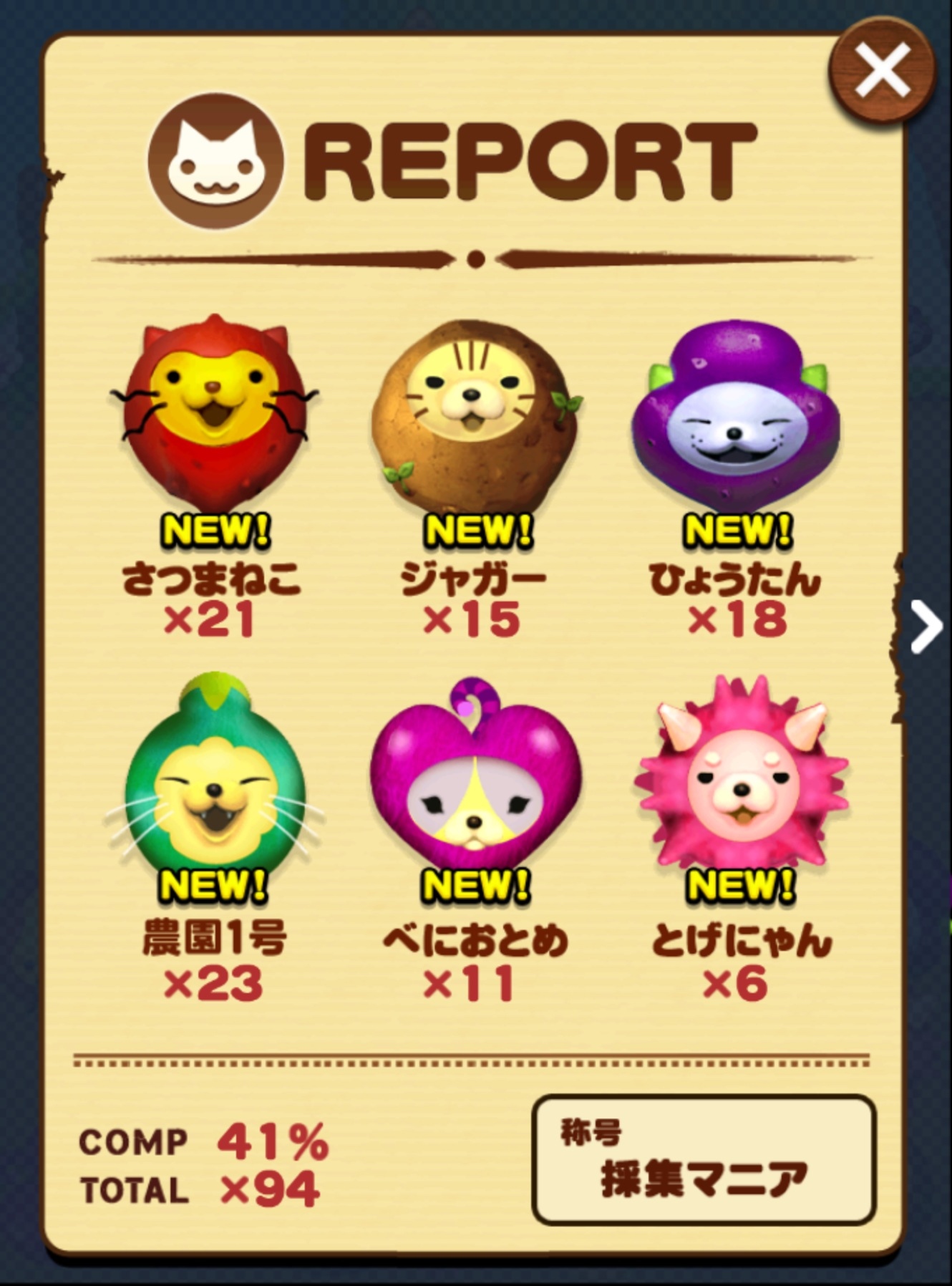Go to the next report page arrow
952x1286 pixels.
point(926,627)
